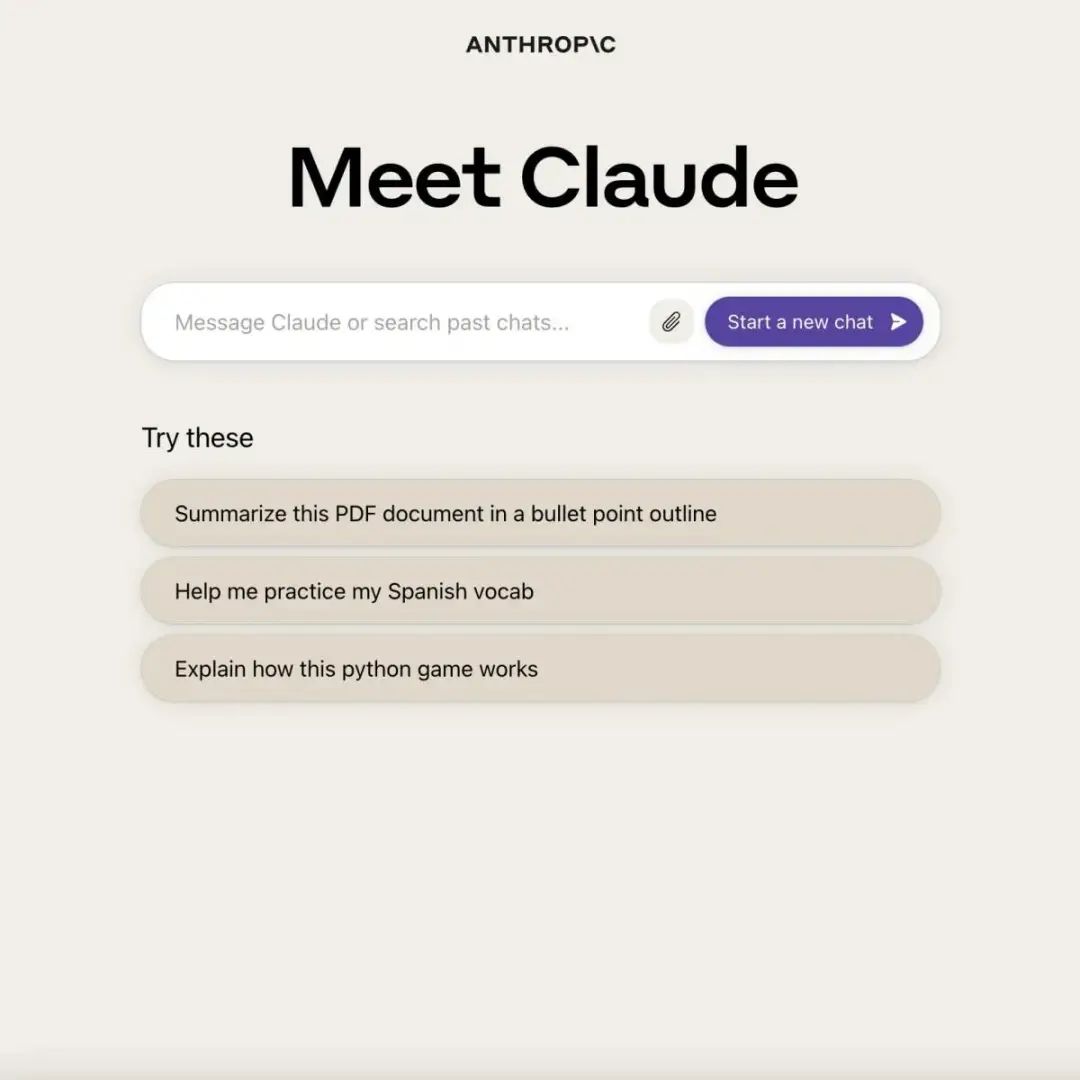1080x1080 pixels.
Task: Start a new chat
Action: point(813,322)
